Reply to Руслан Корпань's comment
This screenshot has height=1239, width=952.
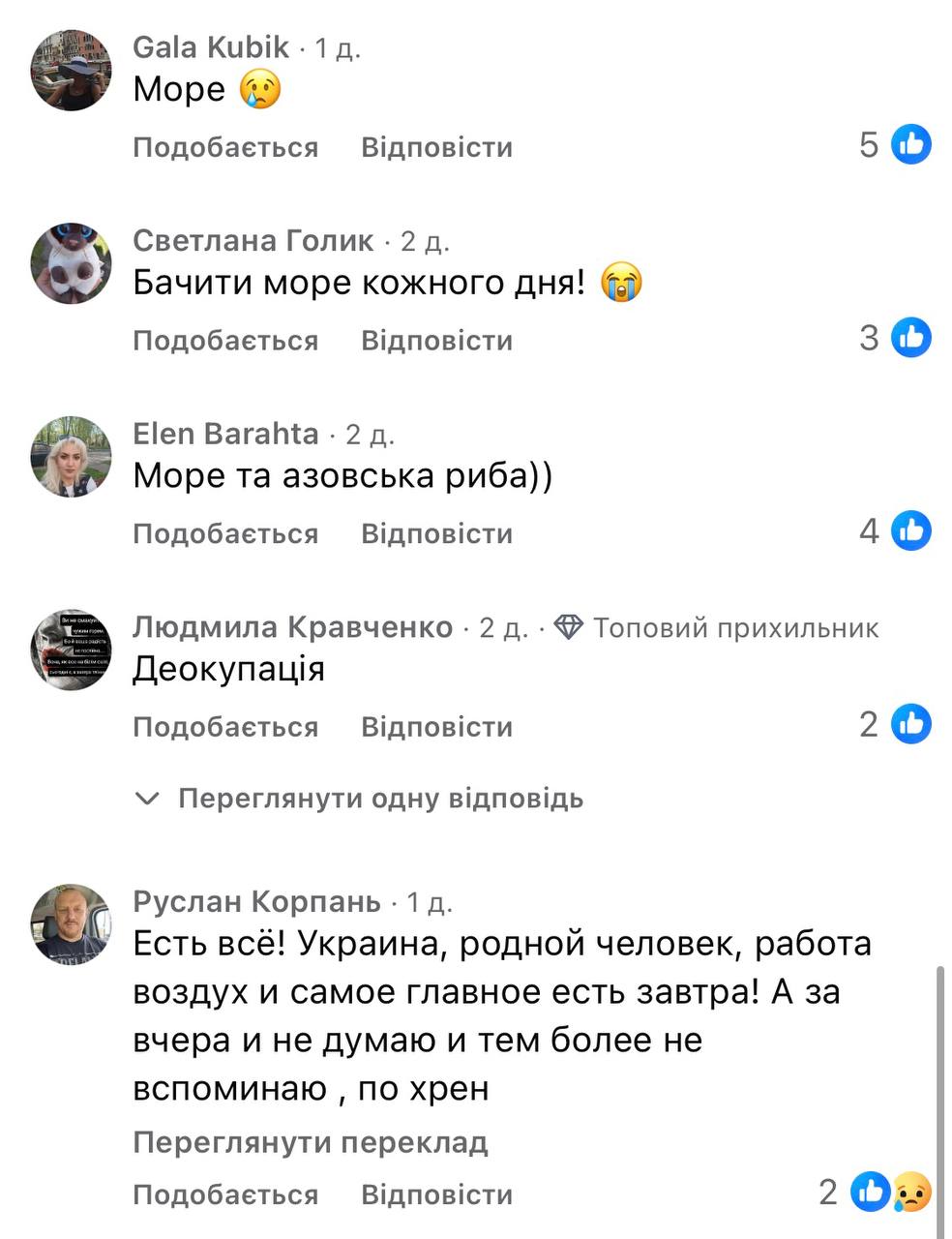pyautogui.click(x=436, y=1194)
